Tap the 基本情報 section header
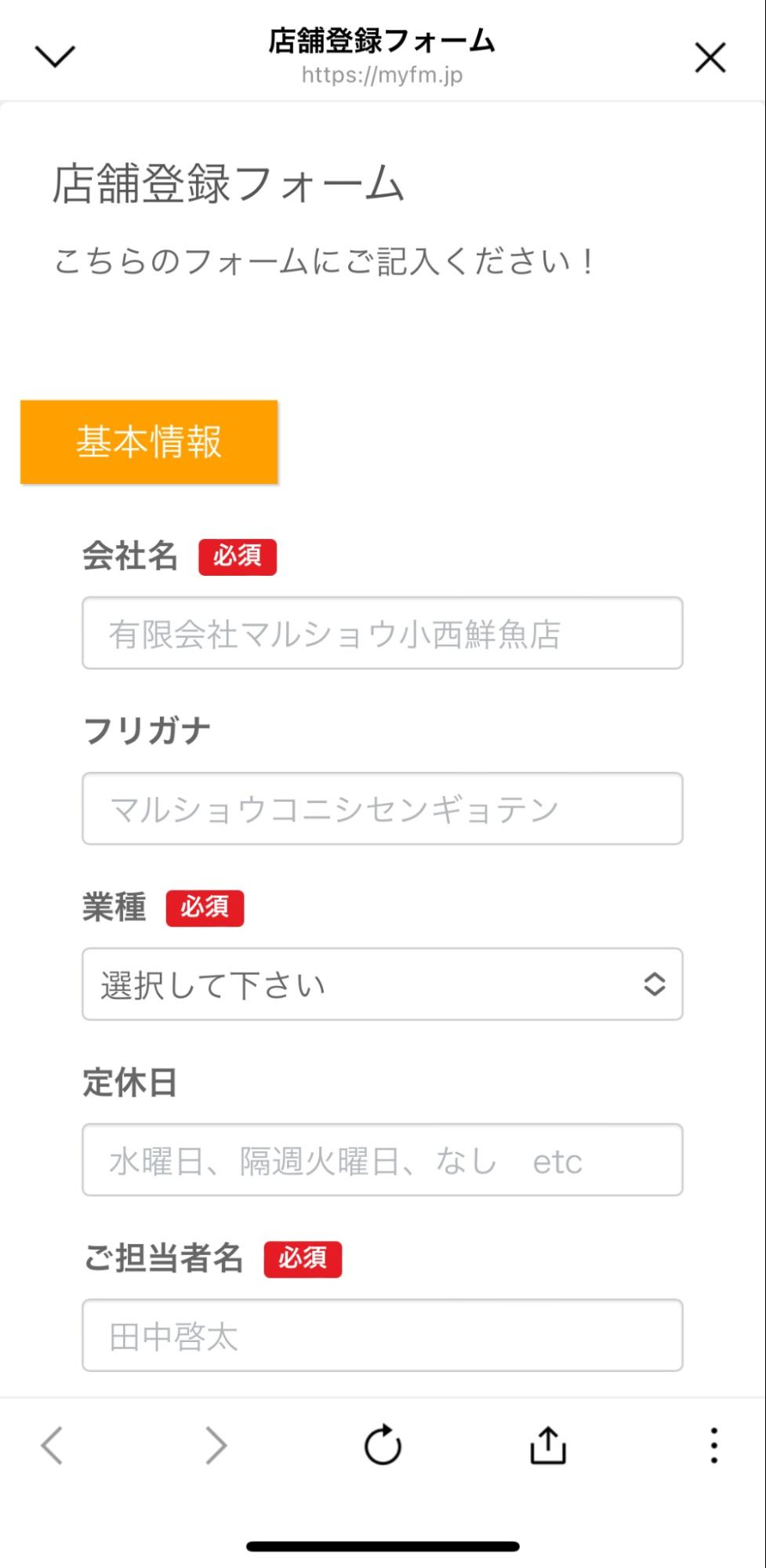Screen dimensions: 766x1568 point(150,442)
